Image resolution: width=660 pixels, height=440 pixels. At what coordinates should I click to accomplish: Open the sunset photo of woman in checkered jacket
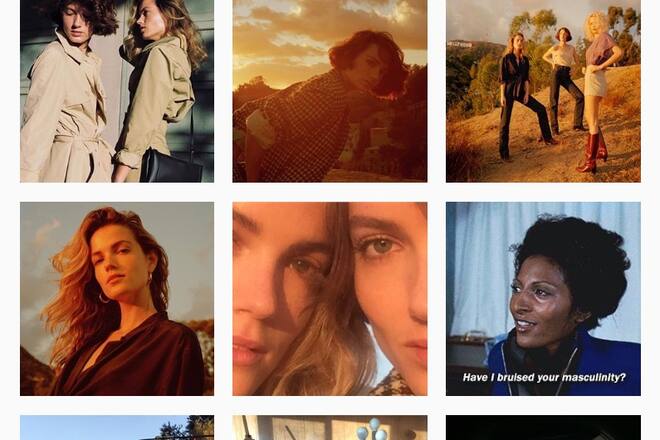(330, 91)
